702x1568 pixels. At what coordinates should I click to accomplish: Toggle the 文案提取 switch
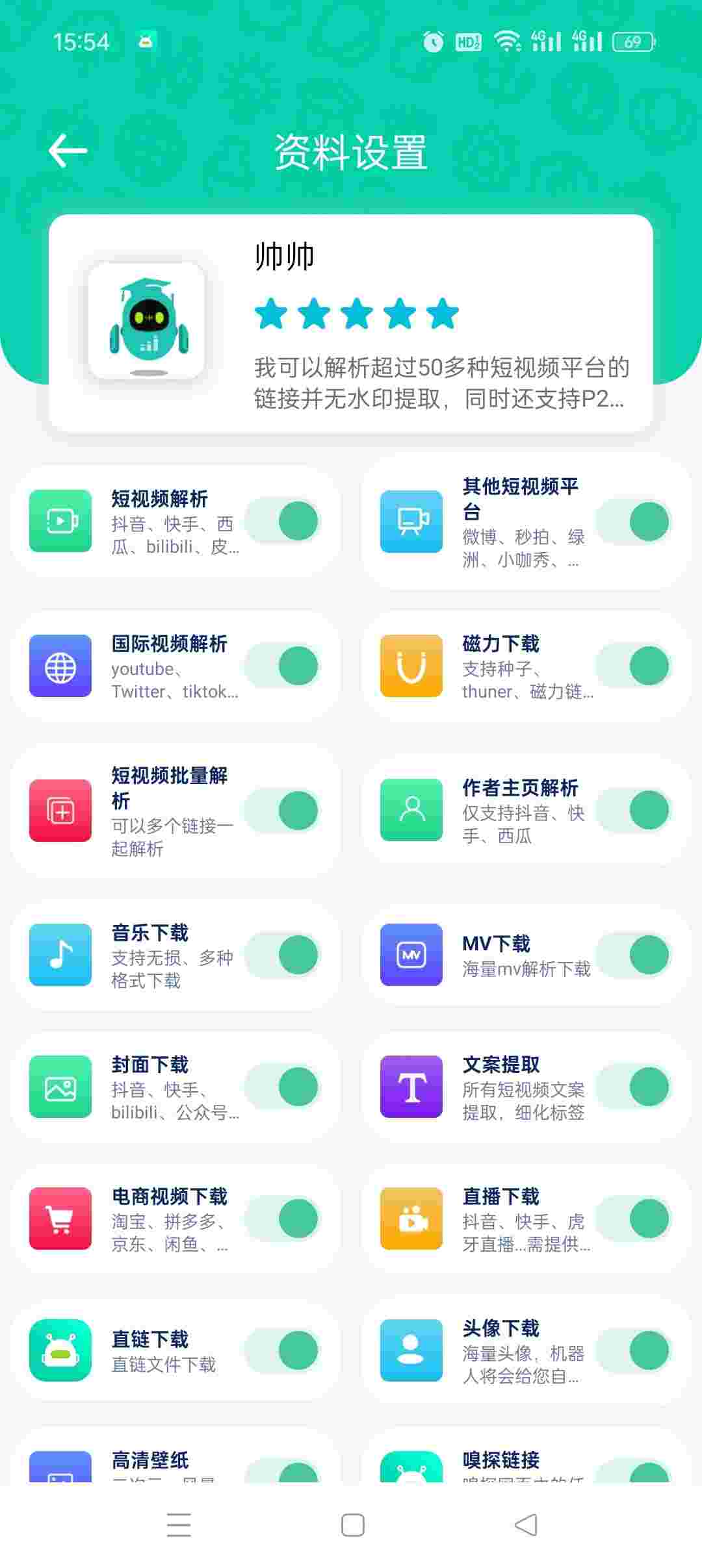[x=634, y=1087]
